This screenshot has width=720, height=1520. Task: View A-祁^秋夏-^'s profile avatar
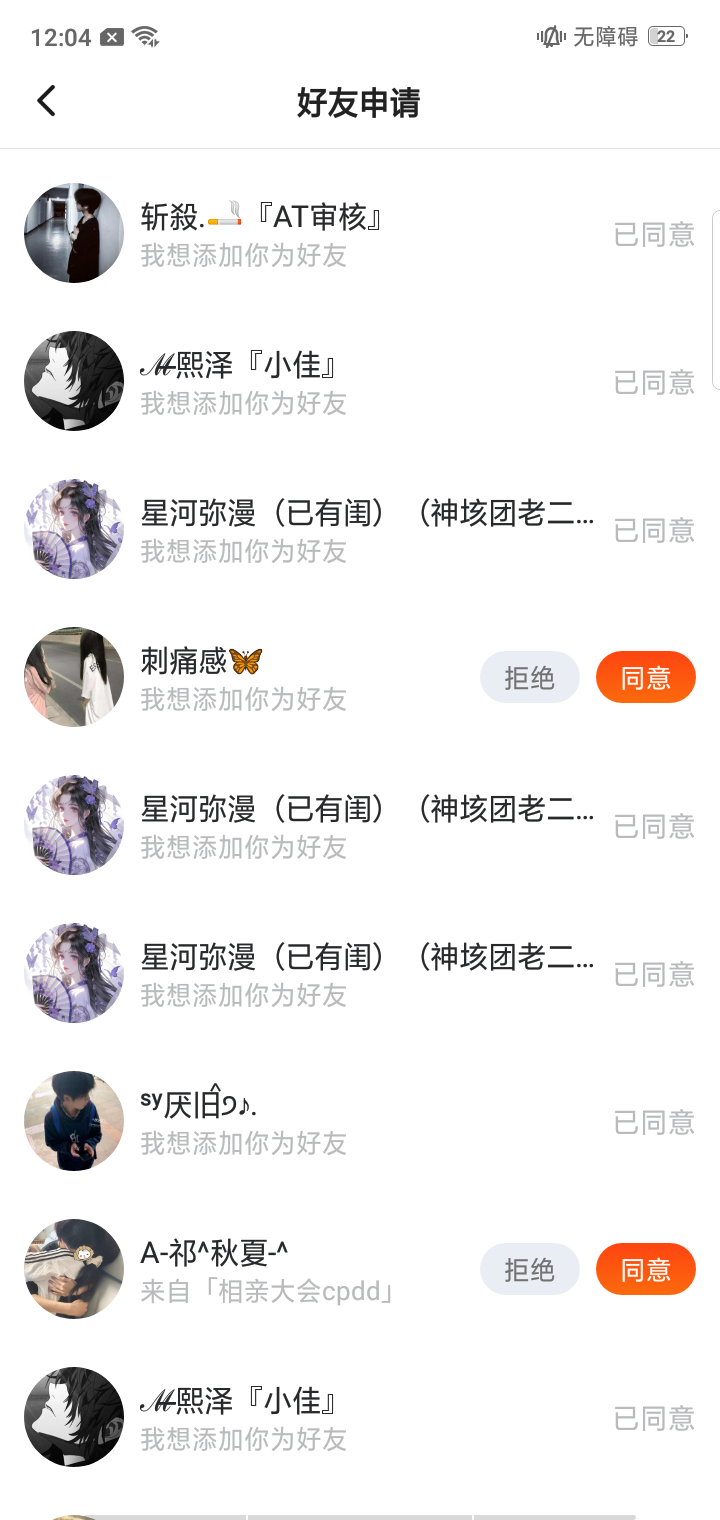(x=74, y=1270)
